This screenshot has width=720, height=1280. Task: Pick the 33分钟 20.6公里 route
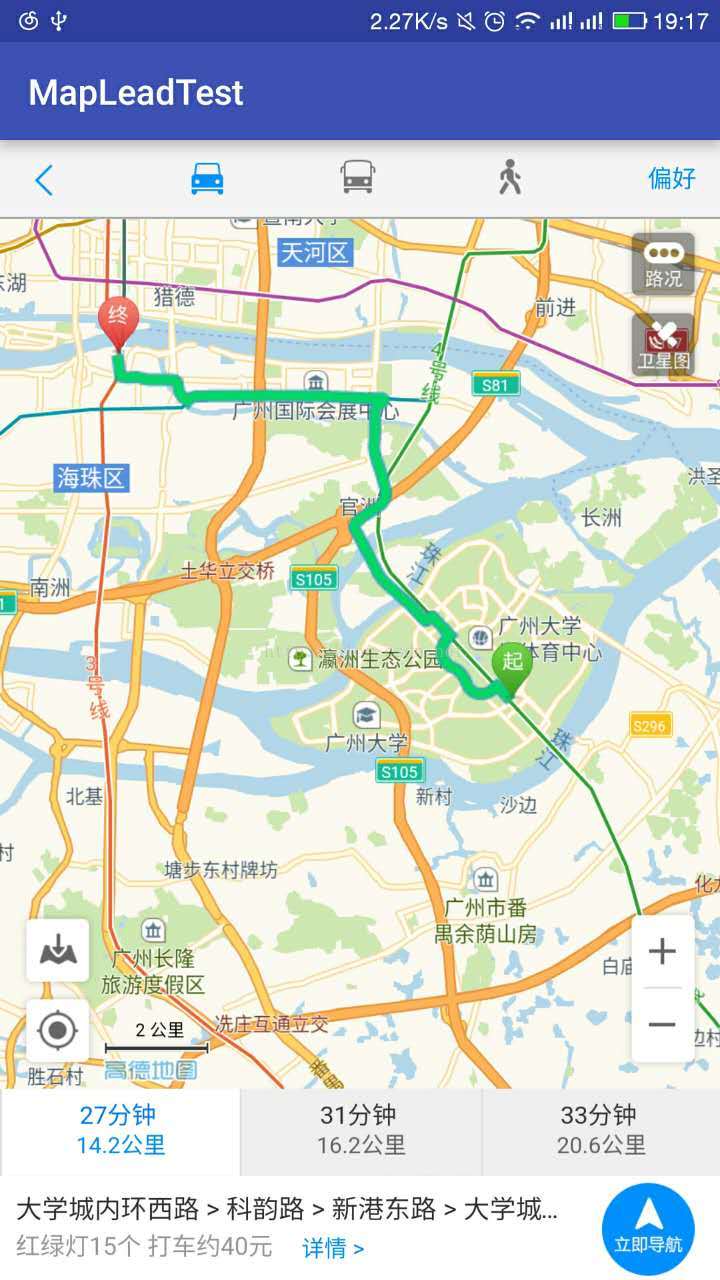601,1130
